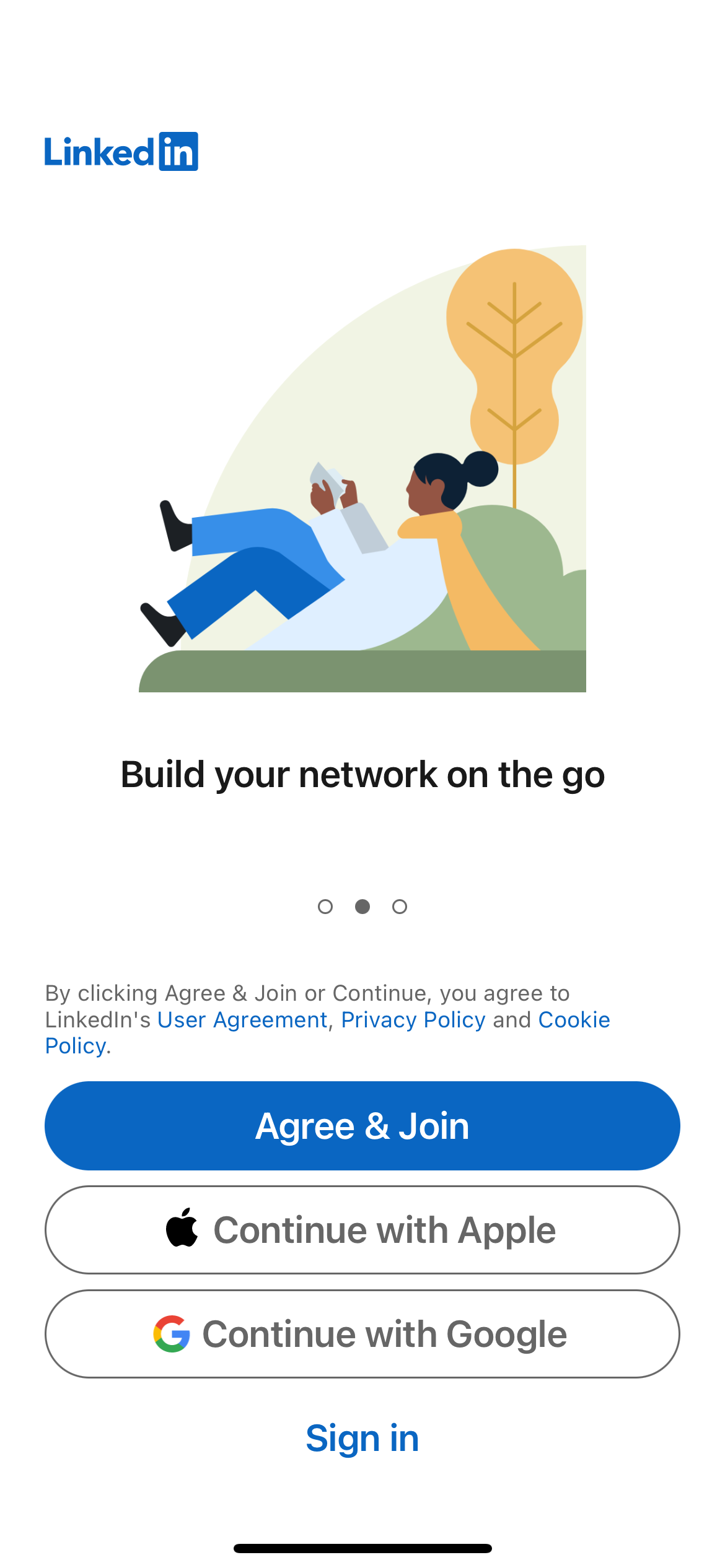
Task: Tap the blue "in" square of the logo
Action: coord(180,152)
